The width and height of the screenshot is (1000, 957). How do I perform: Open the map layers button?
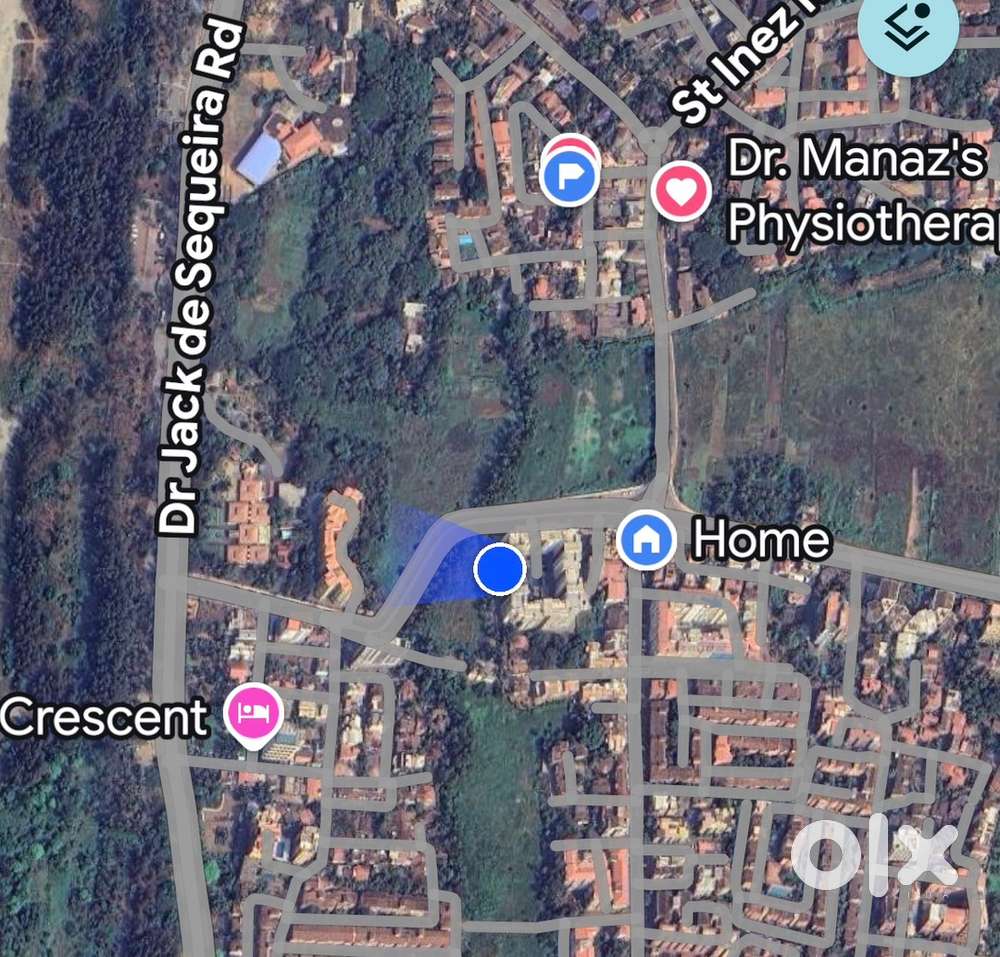tap(908, 30)
